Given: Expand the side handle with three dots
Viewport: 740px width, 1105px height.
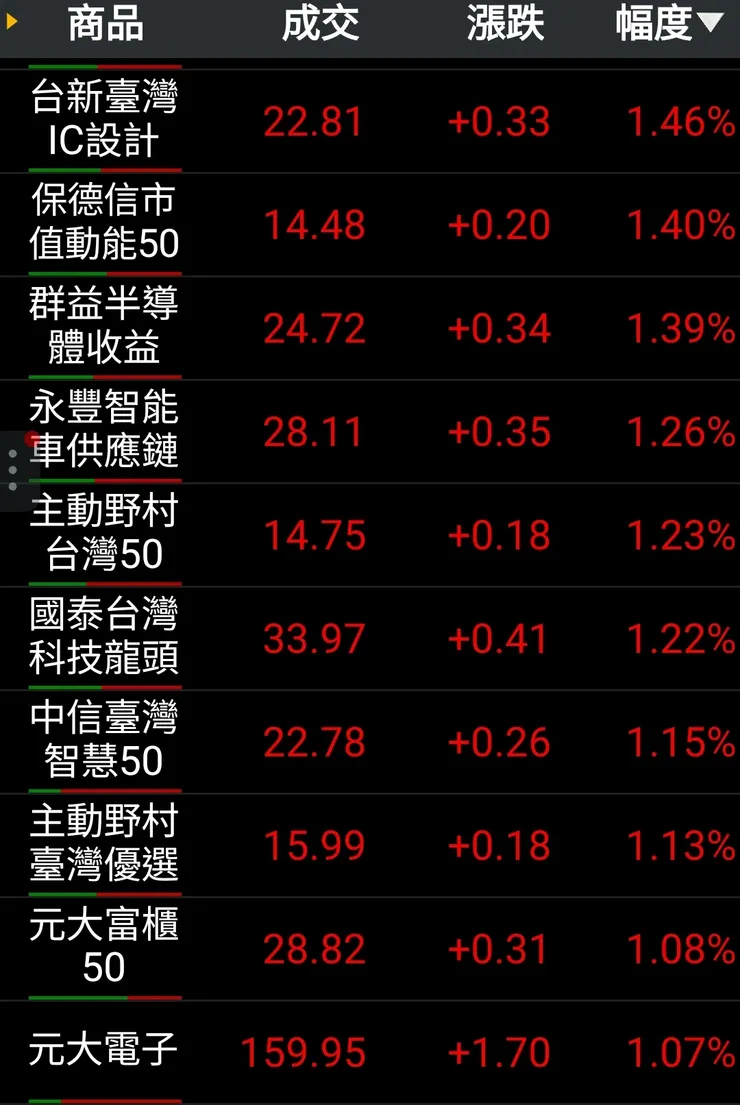Looking at the screenshot, I should pyautogui.click(x=12, y=469).
